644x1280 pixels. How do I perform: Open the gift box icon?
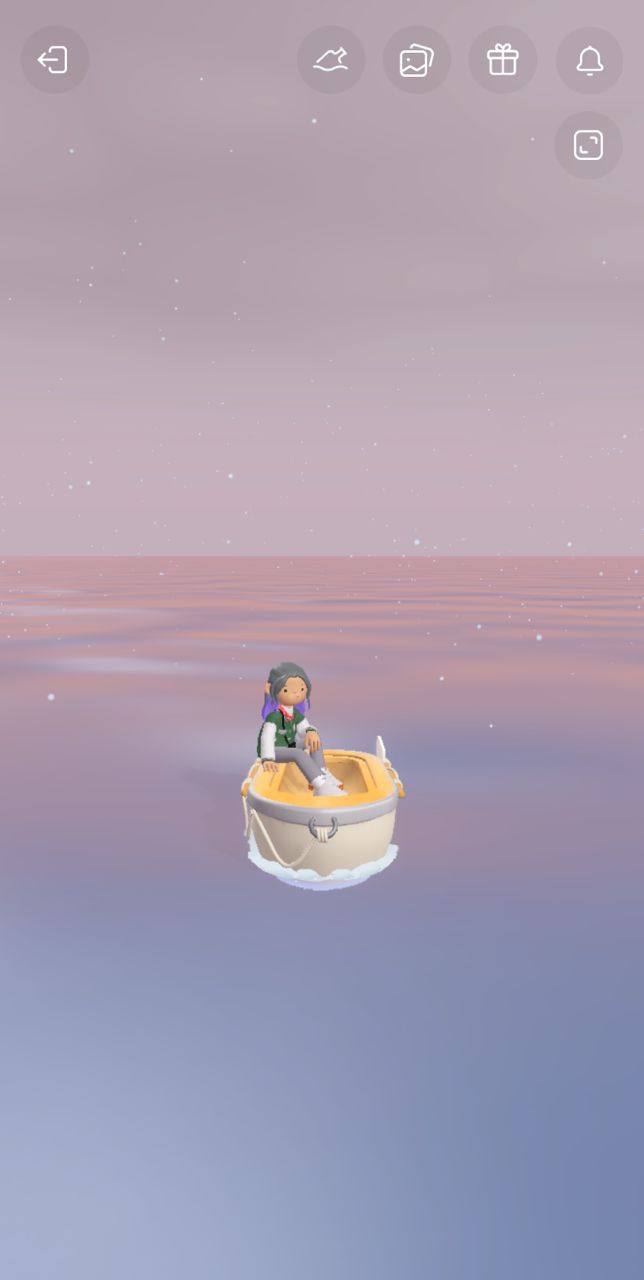pyautogui.click(x=502, y=60)
